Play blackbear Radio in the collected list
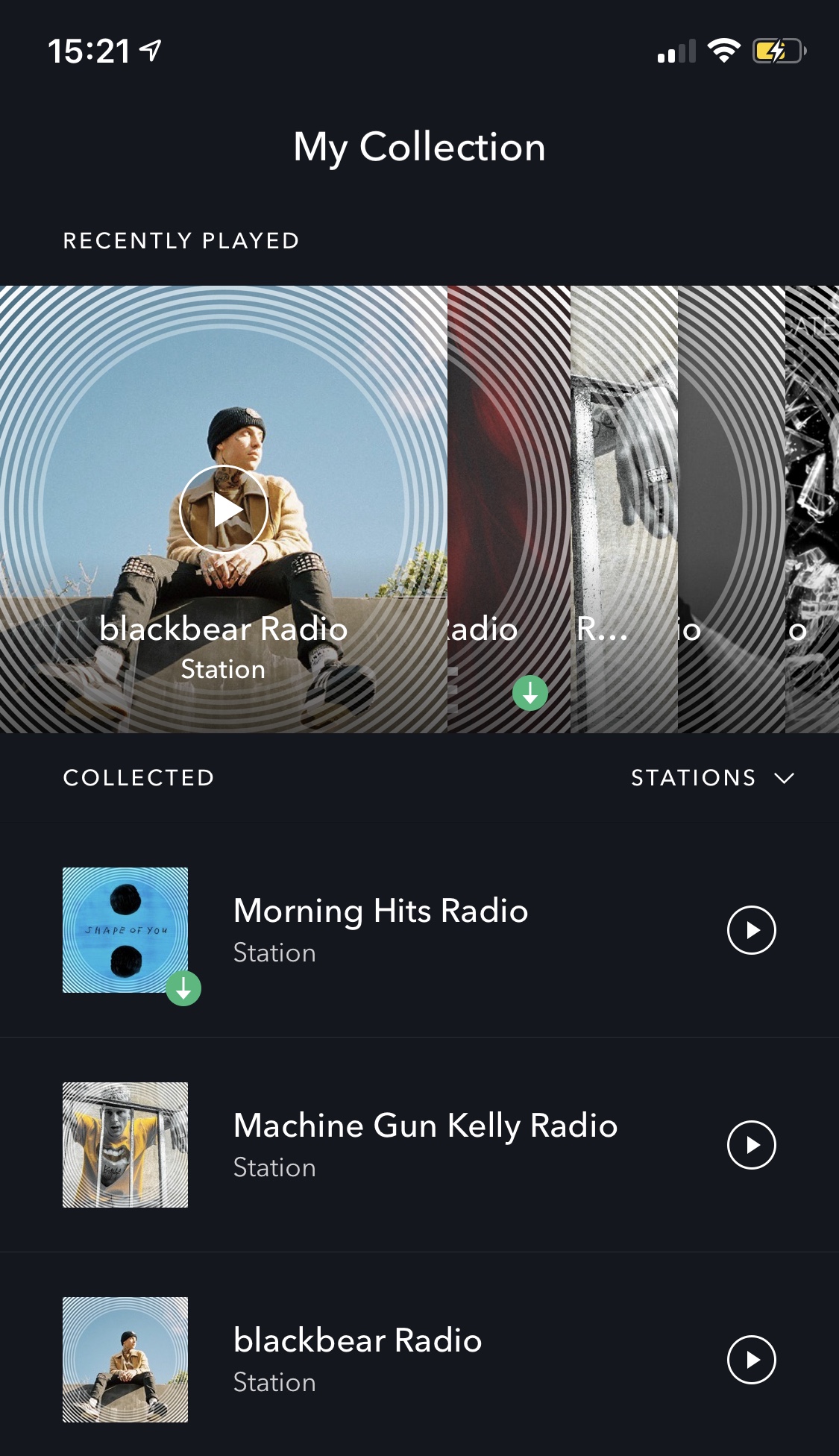The image size is (839, 1456). [x=751, y=1360]
